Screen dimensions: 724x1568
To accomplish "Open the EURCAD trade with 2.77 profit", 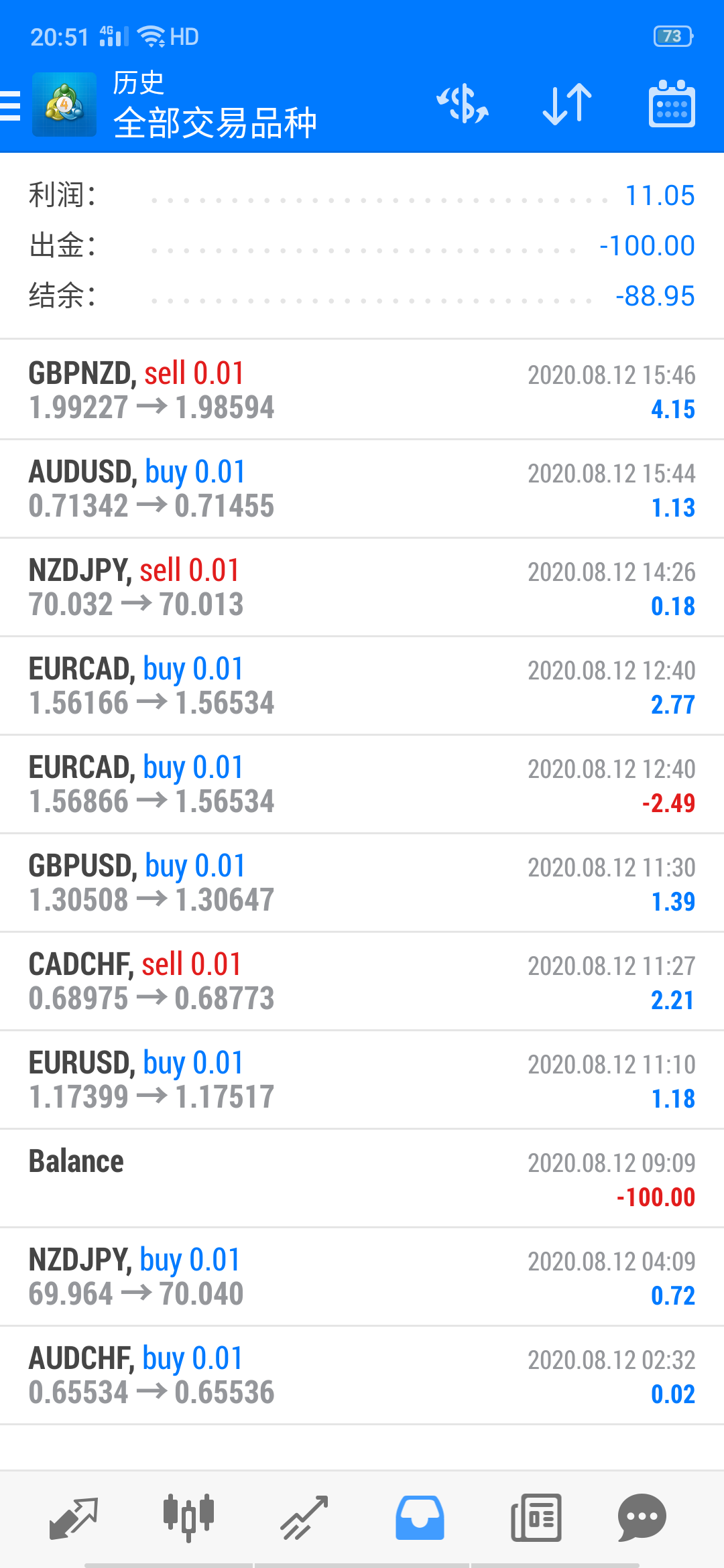I will pyautogui.click(x=362, y=685).
